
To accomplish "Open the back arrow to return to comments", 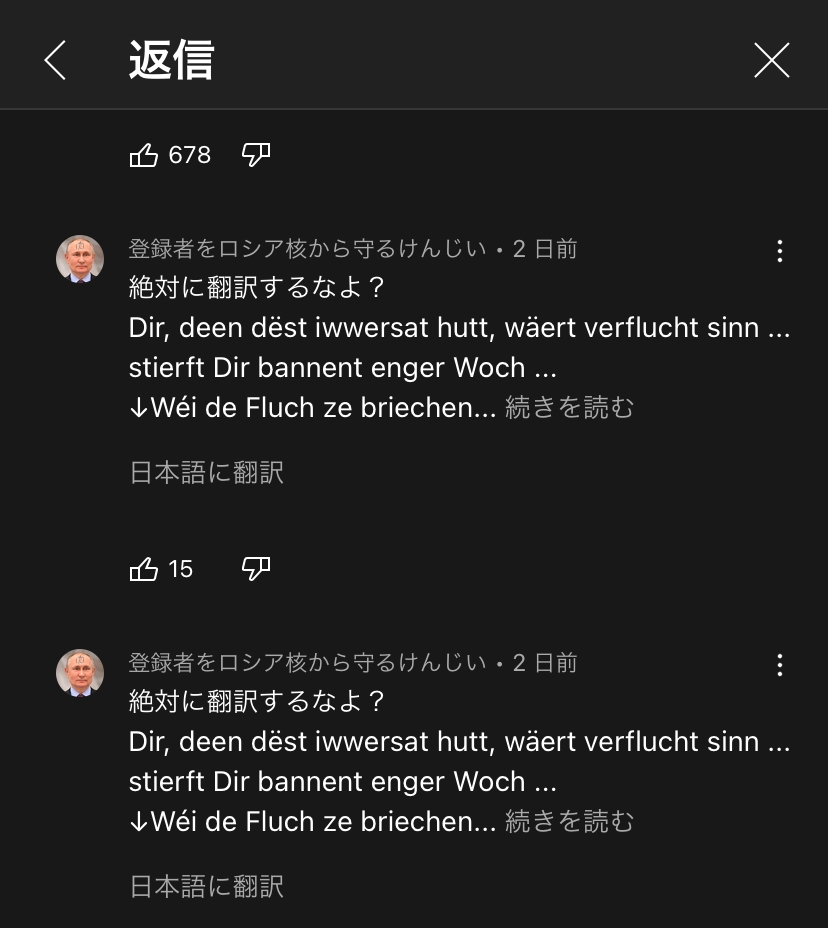I will click(55, 60).
